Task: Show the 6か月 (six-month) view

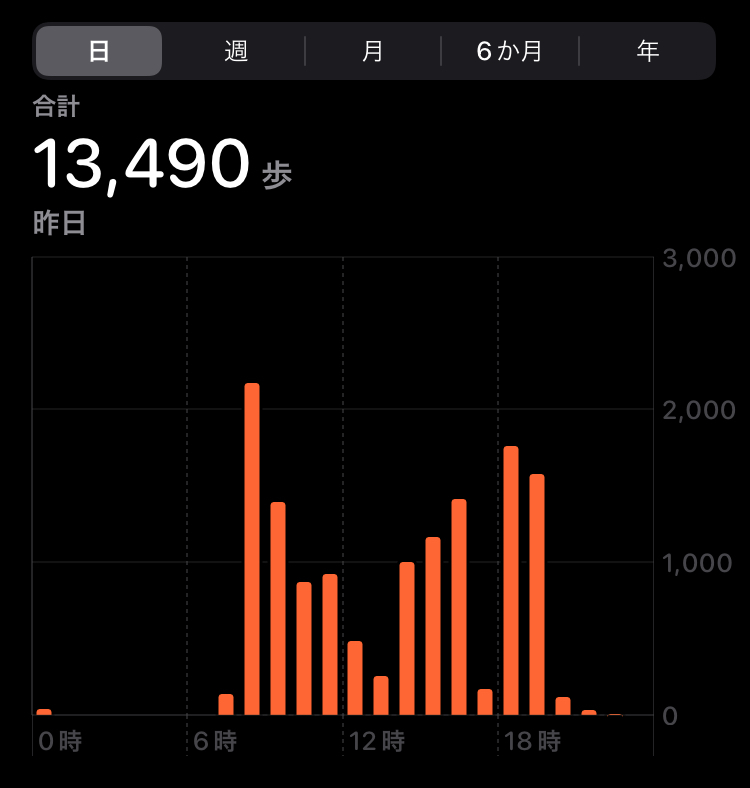Action: pos(509,51)
